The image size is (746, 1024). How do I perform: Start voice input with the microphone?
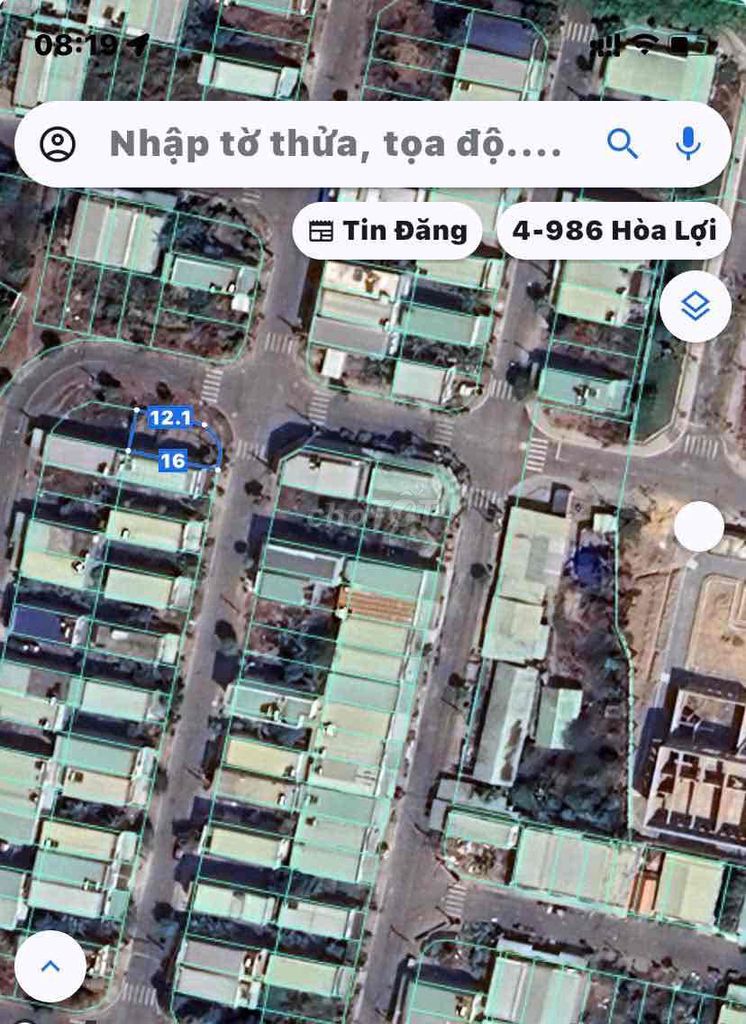click(688, 145)
